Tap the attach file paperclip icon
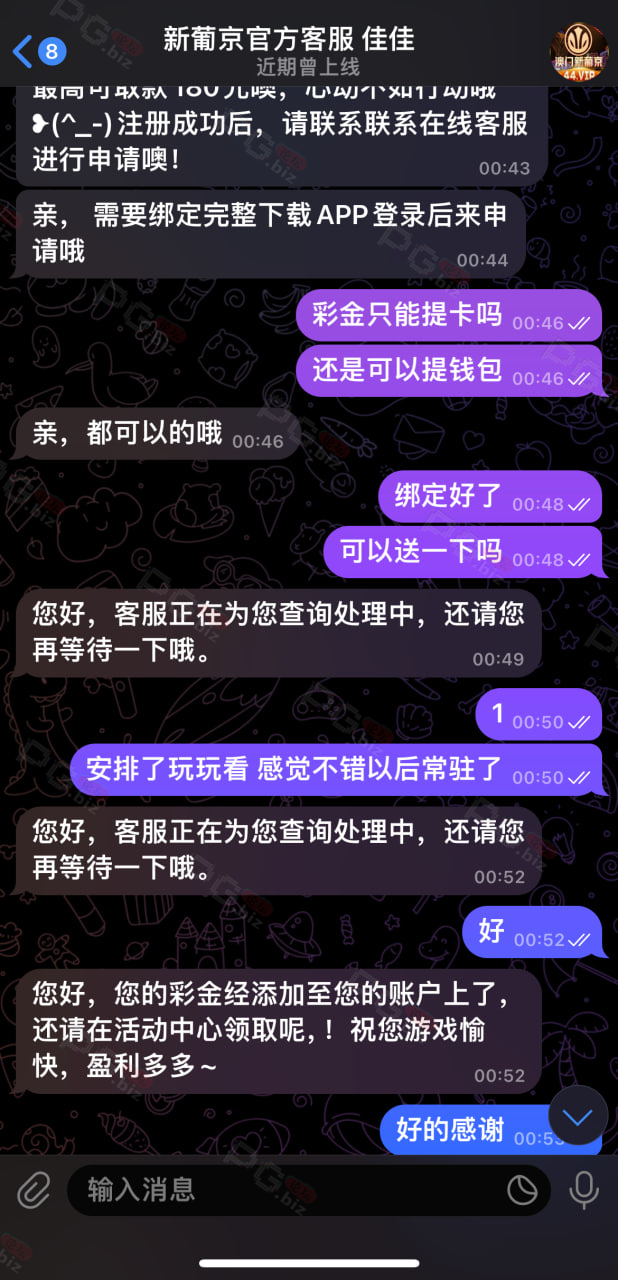The image size is (618, 1280). coord(33,1190)
